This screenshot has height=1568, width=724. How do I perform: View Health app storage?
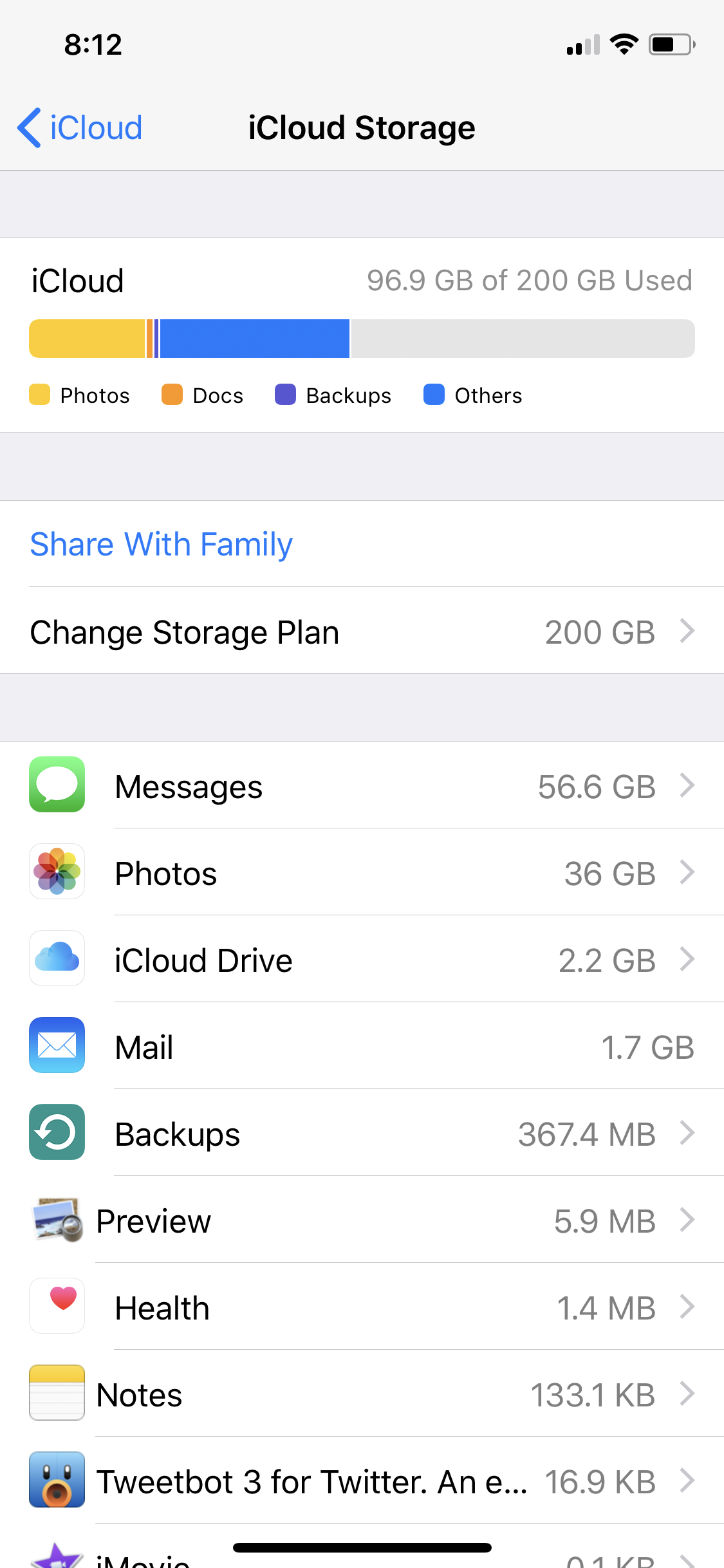tap(362, 1308)
